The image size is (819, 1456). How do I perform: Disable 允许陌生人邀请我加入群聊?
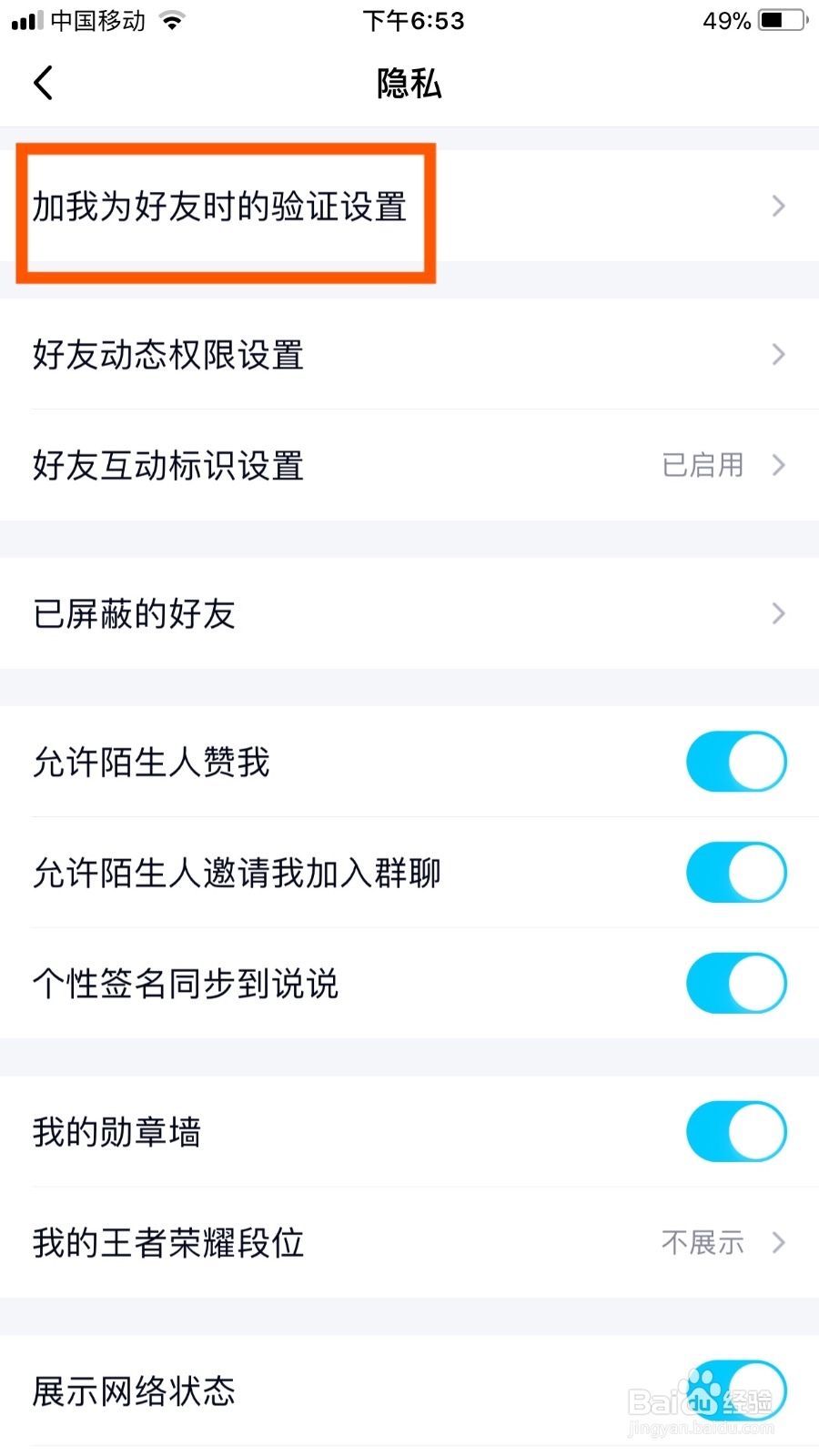[736, 873]
